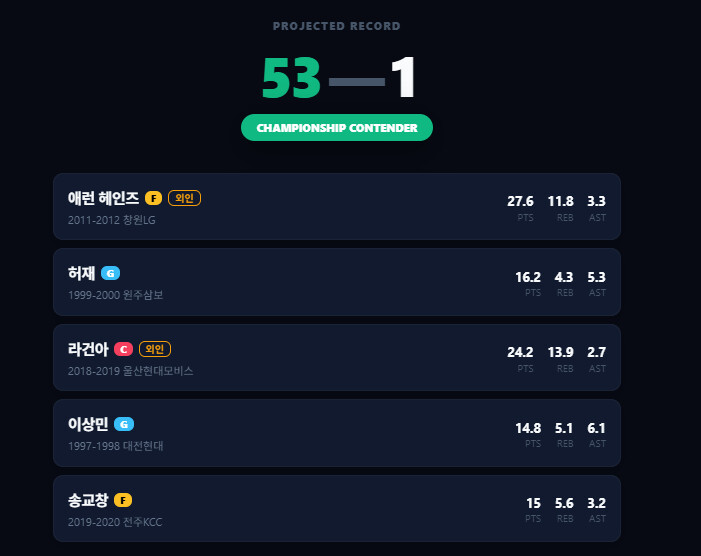This screenshot has height=556, width=701.
Task: Open the 애런 헤인즈 player card
Action: [337, 206]
